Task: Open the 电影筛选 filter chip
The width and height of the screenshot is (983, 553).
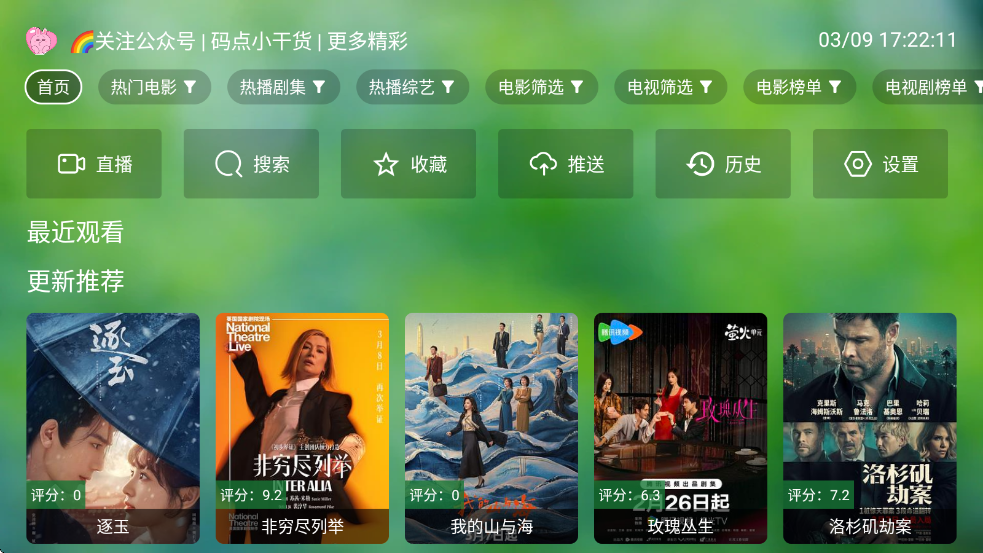Action: [x=541, y=87]
